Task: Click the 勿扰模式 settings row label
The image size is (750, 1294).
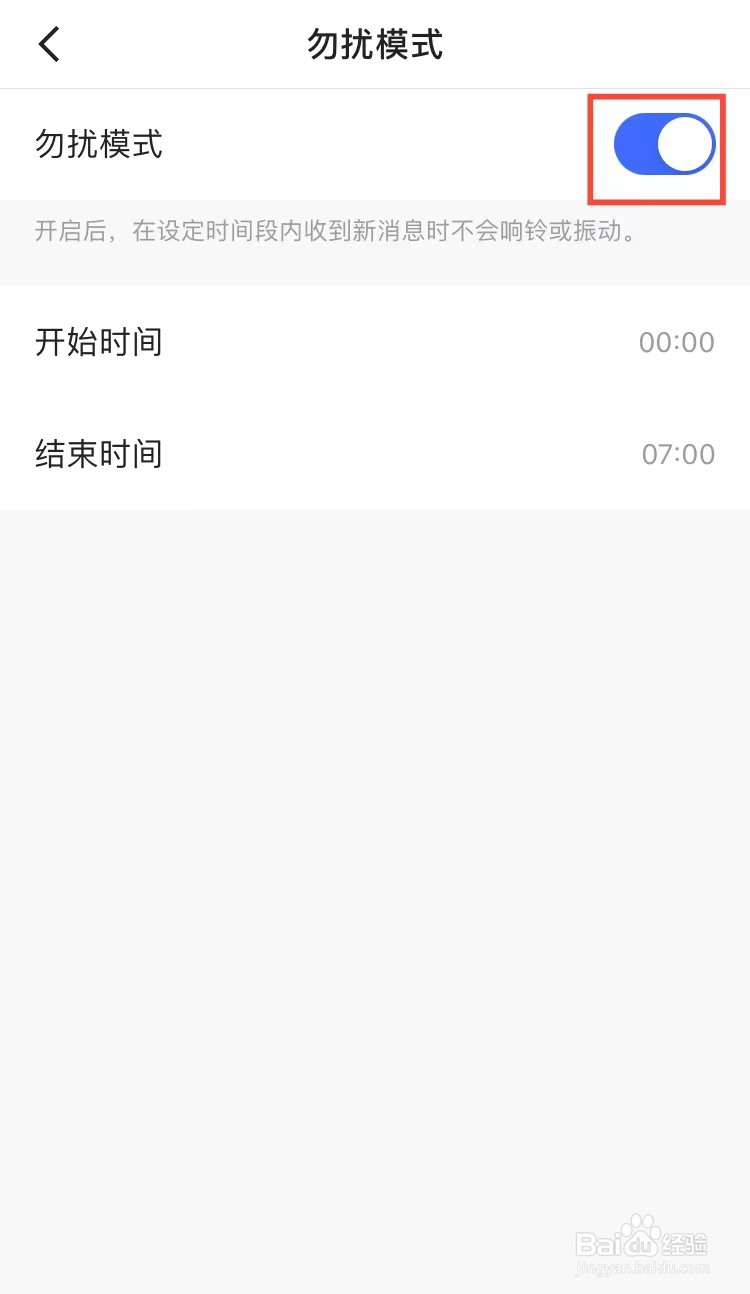Action: (x=98, y=144)
